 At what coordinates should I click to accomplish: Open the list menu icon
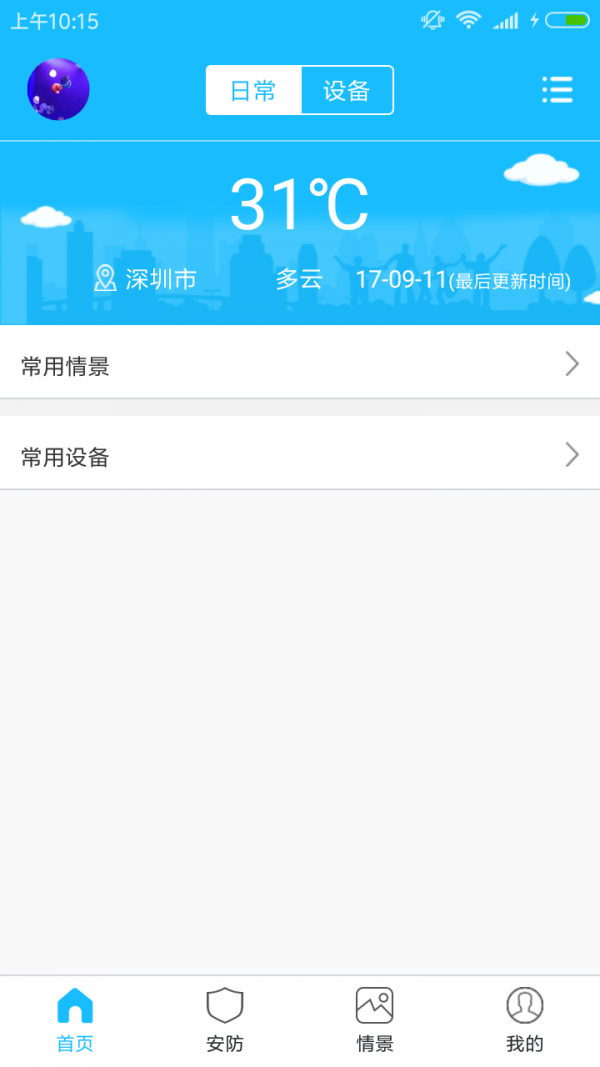(x=557, y=90)
